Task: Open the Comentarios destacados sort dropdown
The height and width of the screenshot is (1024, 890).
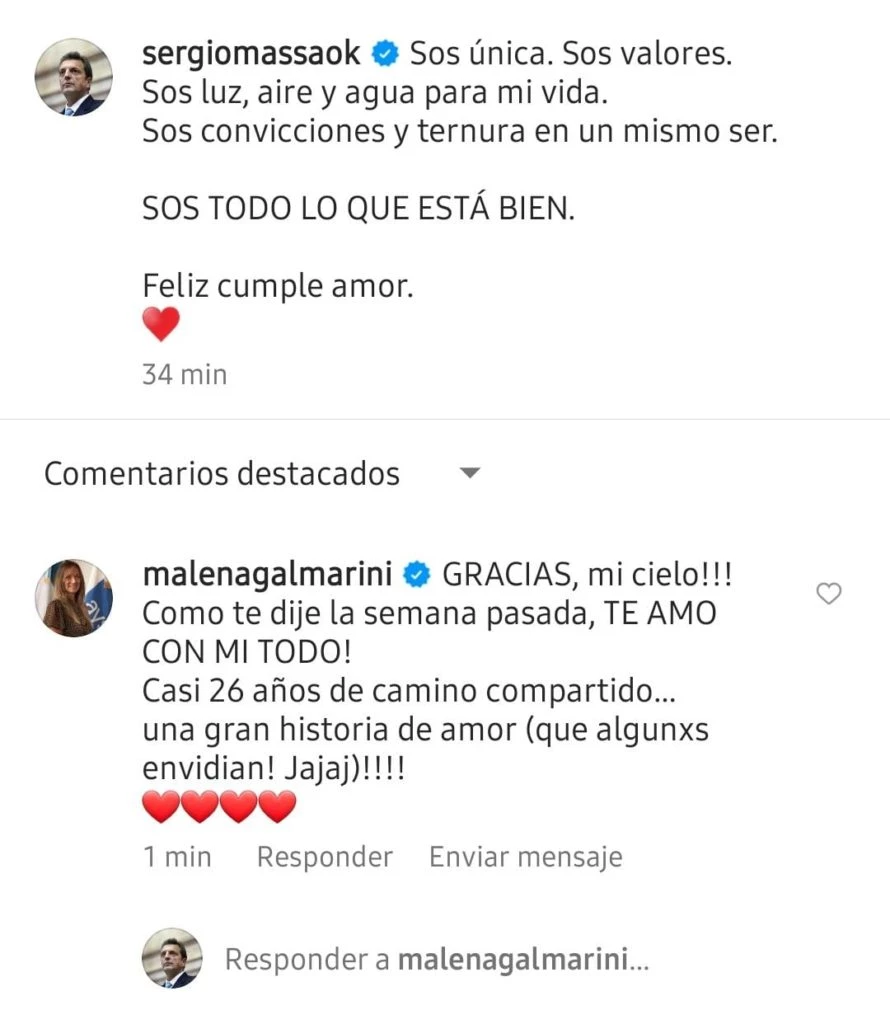Action: 471,473
